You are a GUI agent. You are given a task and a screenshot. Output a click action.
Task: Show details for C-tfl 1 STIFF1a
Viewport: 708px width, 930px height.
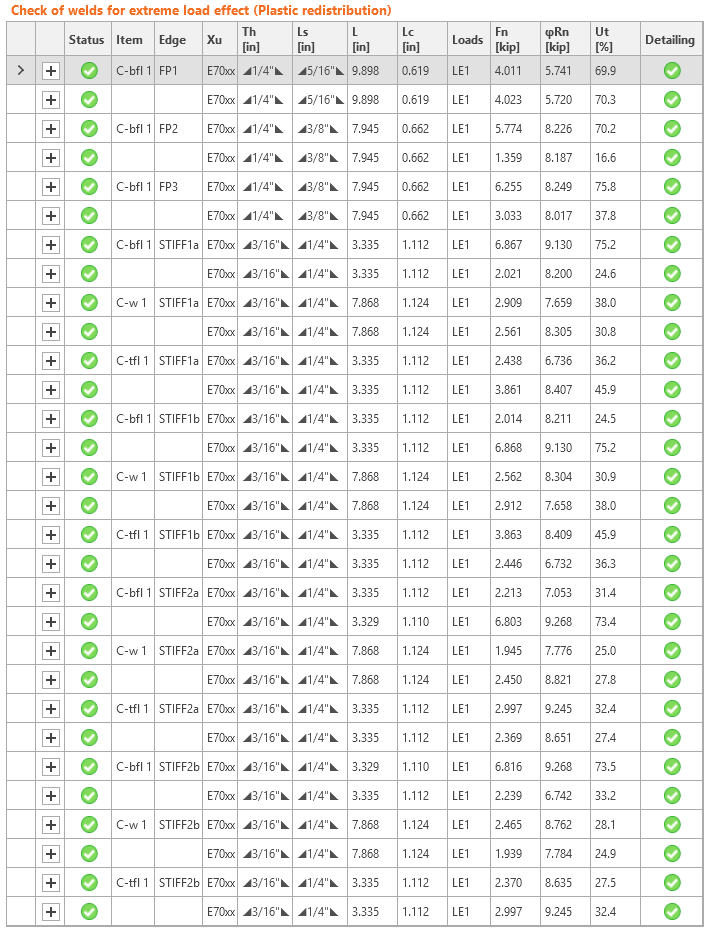tap(51, 361)
